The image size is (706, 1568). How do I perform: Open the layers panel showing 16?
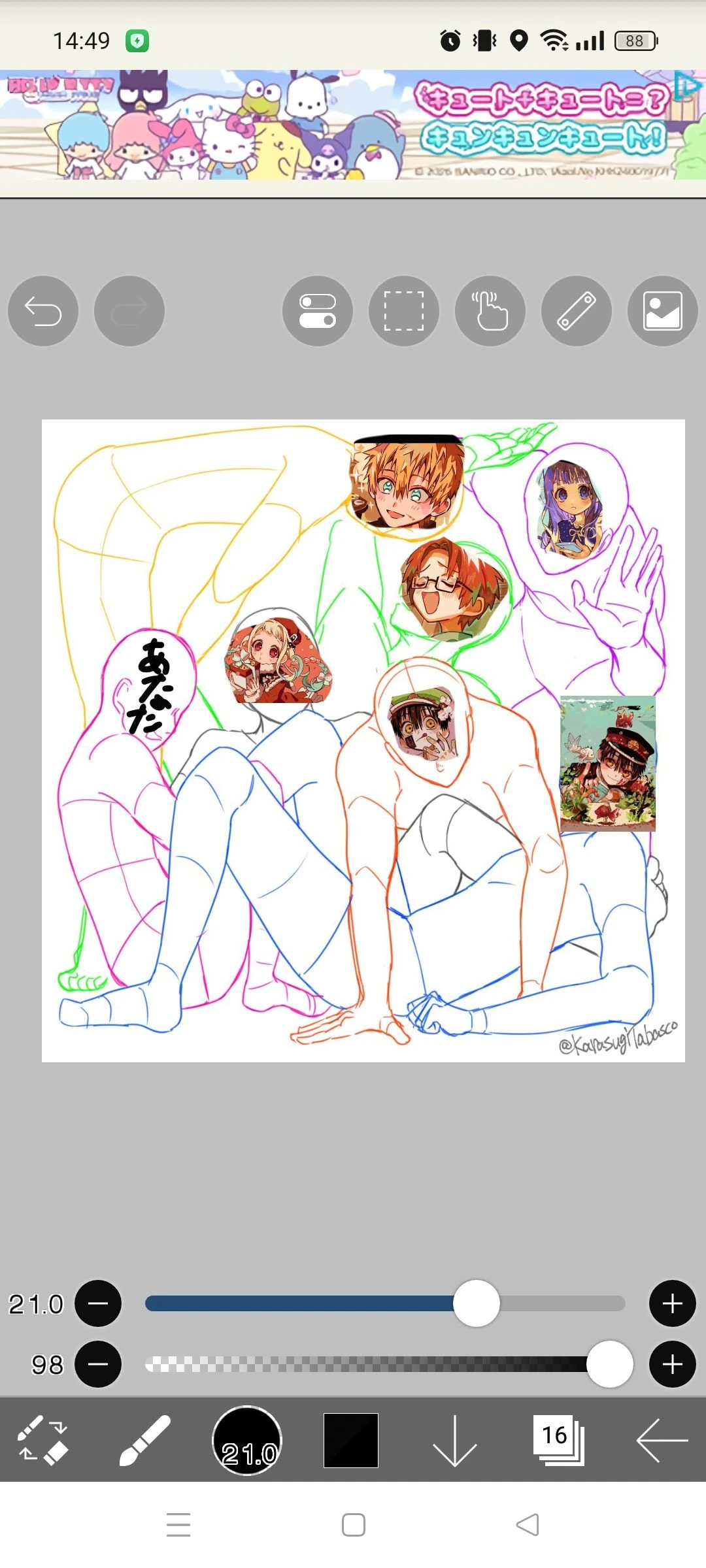(558, 1441)
